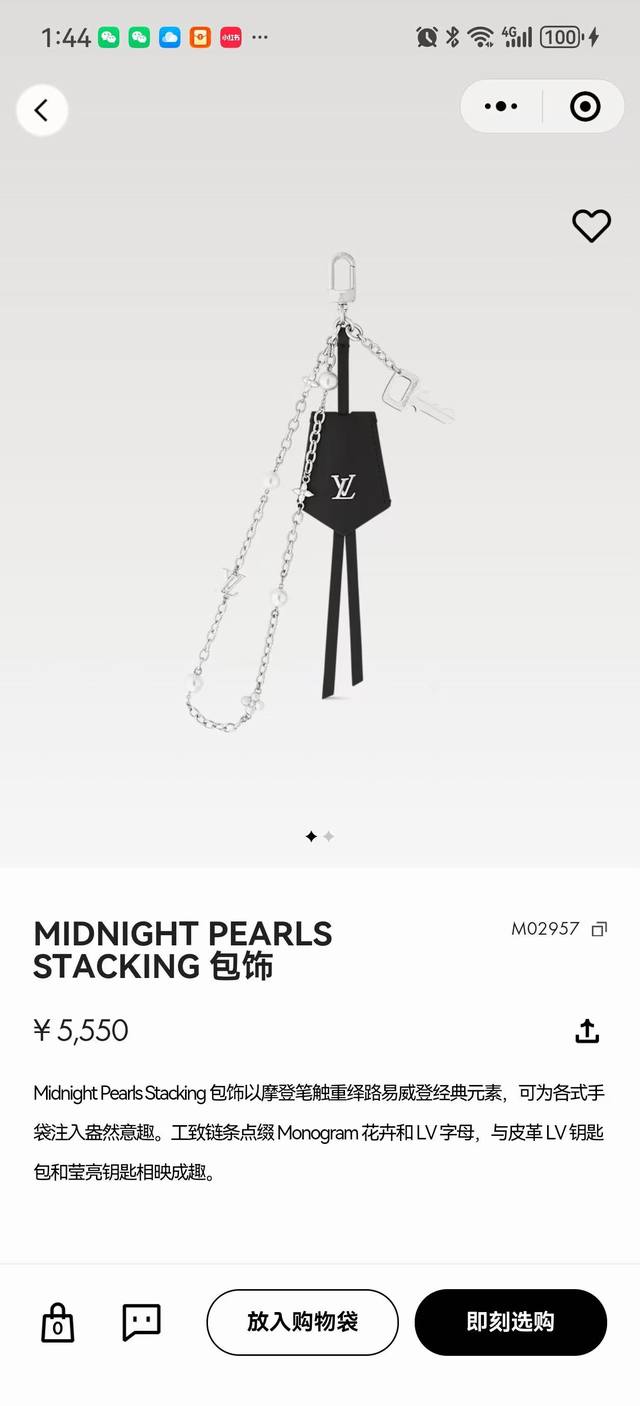
Task: Open customer service chat icon
Action: click(x=141, y=1322)
